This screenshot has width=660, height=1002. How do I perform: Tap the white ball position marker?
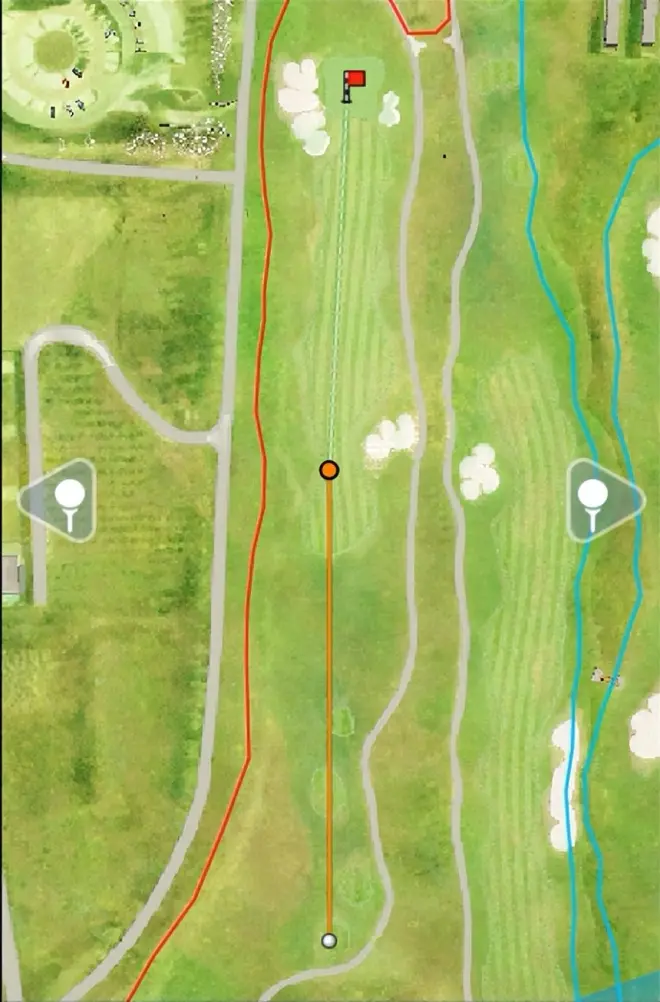tap(329, 940)
